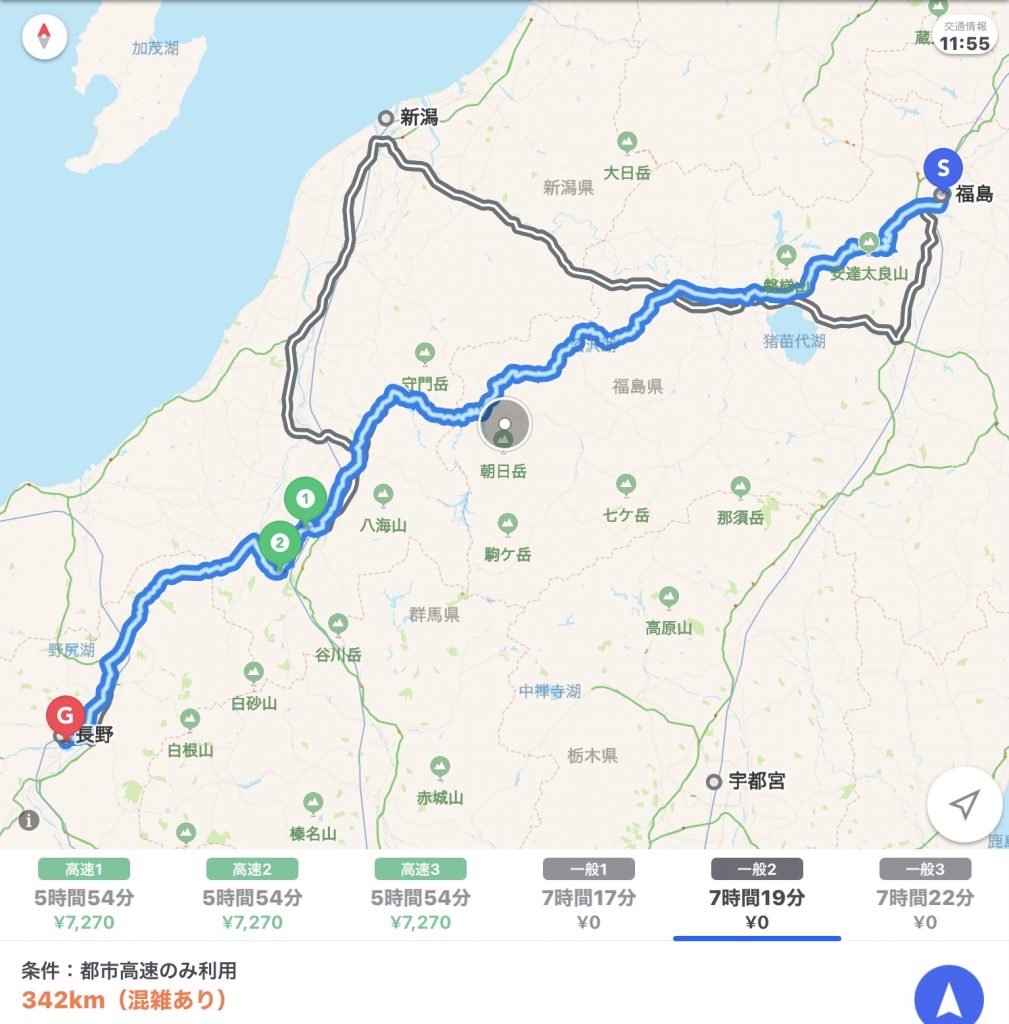Tap the goal G marker at 長野
Viewport: 1009px width, 1024px height.
66,714
